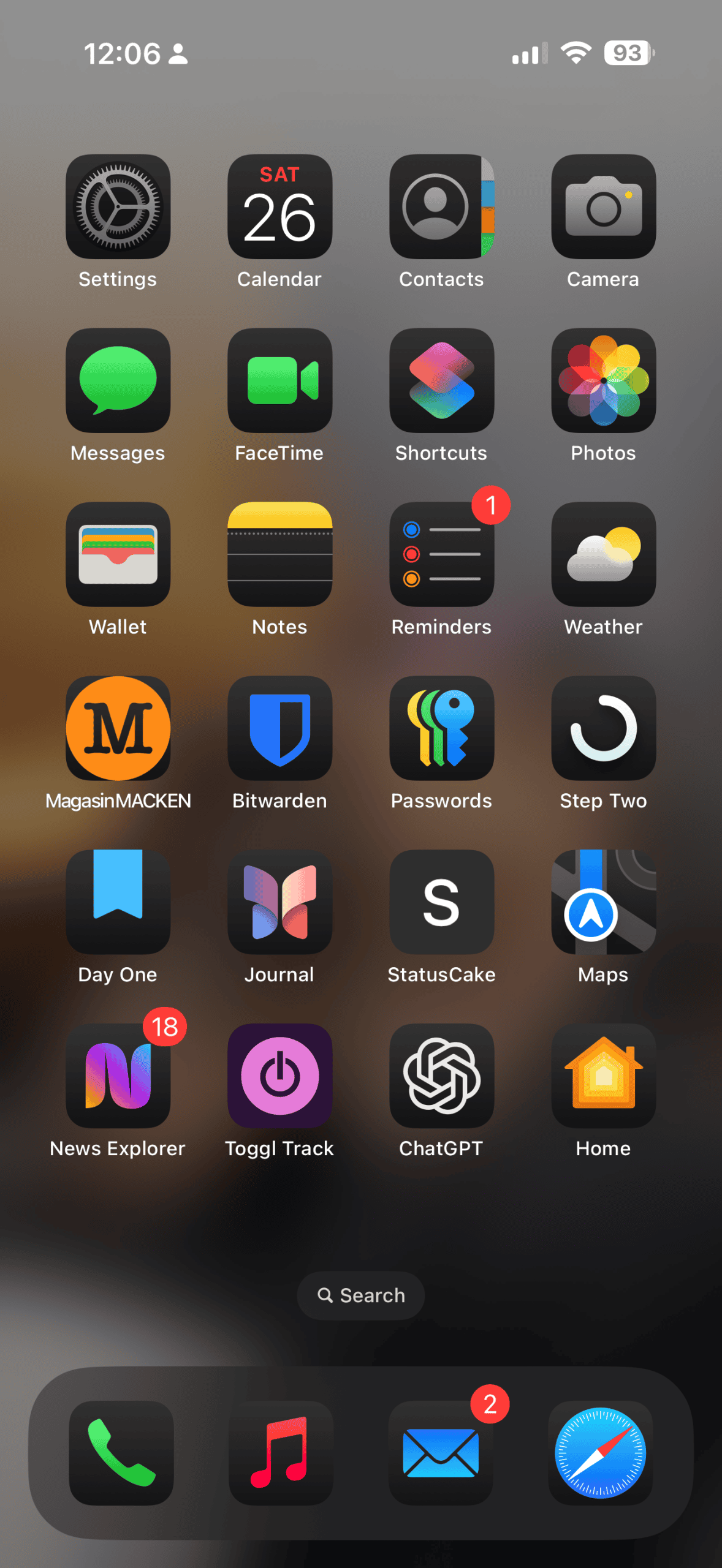
Task: Open Mail from the dock
Action: (x=440, y=1453)
